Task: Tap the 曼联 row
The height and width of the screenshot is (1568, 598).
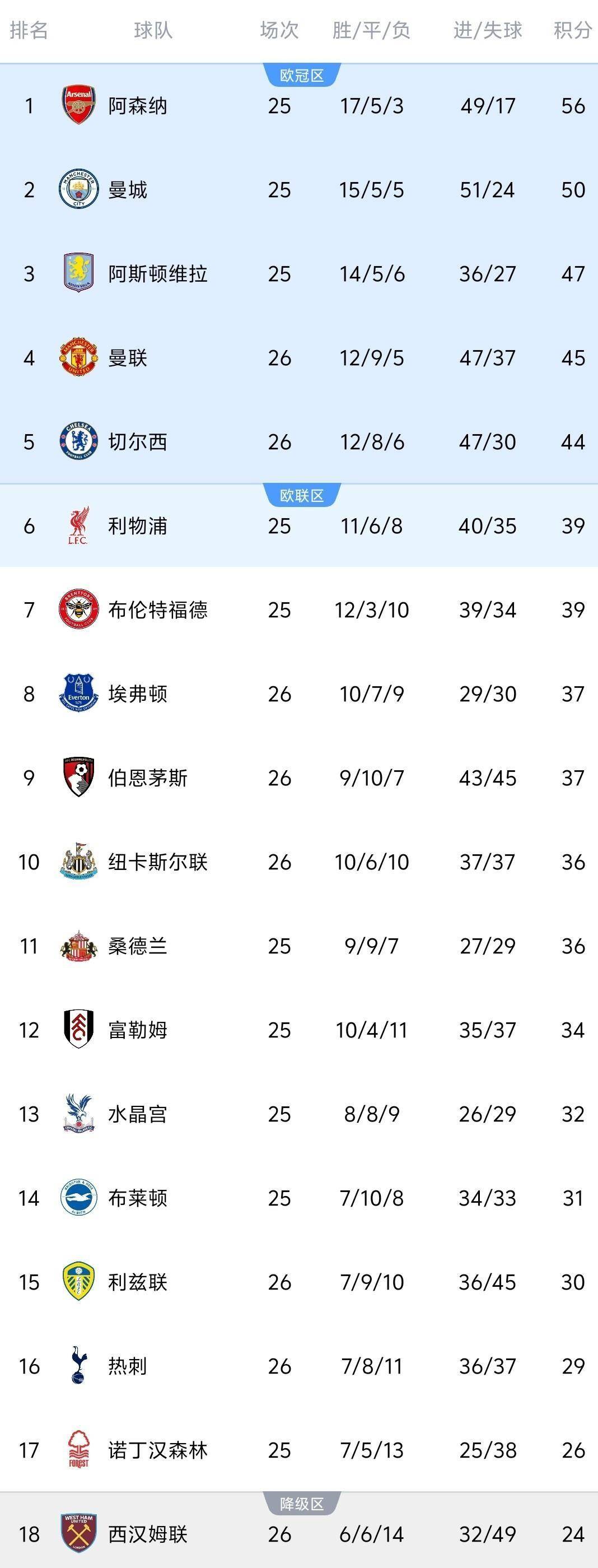Action: (x=128, y=358)
